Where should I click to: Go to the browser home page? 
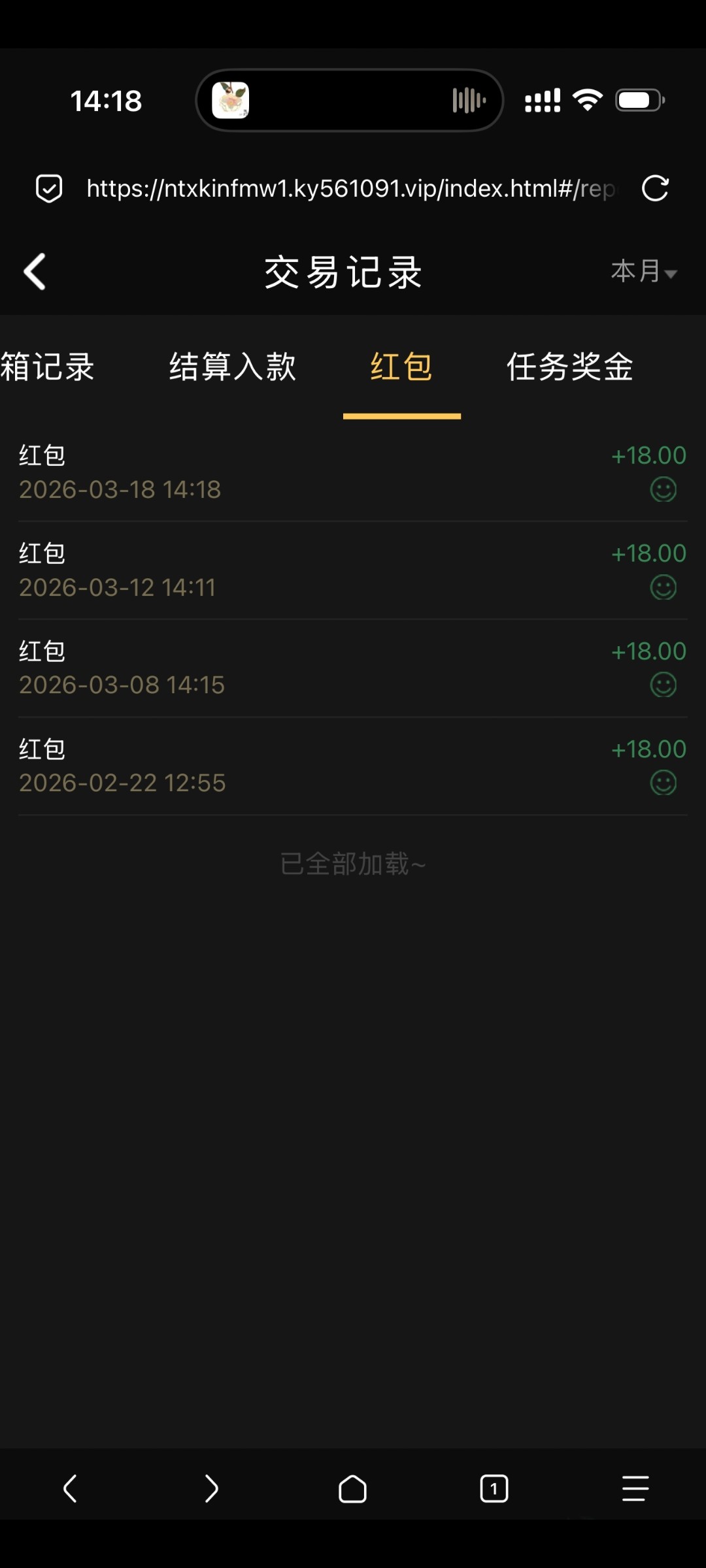[x=352, y=1489]
